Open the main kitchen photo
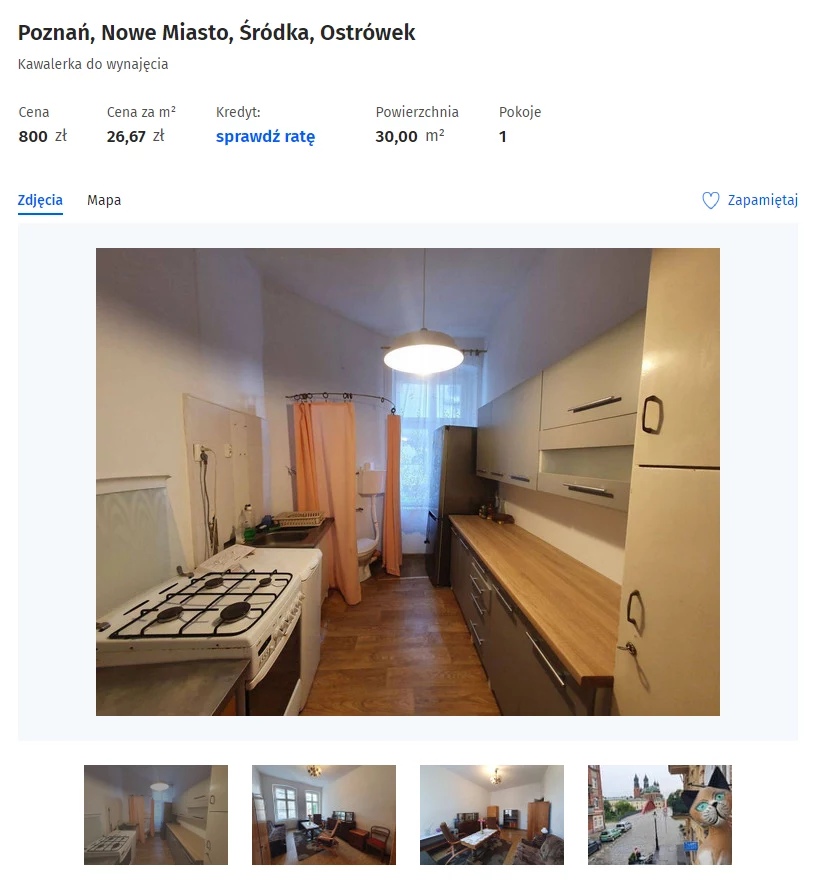 (x=407, y=481)
